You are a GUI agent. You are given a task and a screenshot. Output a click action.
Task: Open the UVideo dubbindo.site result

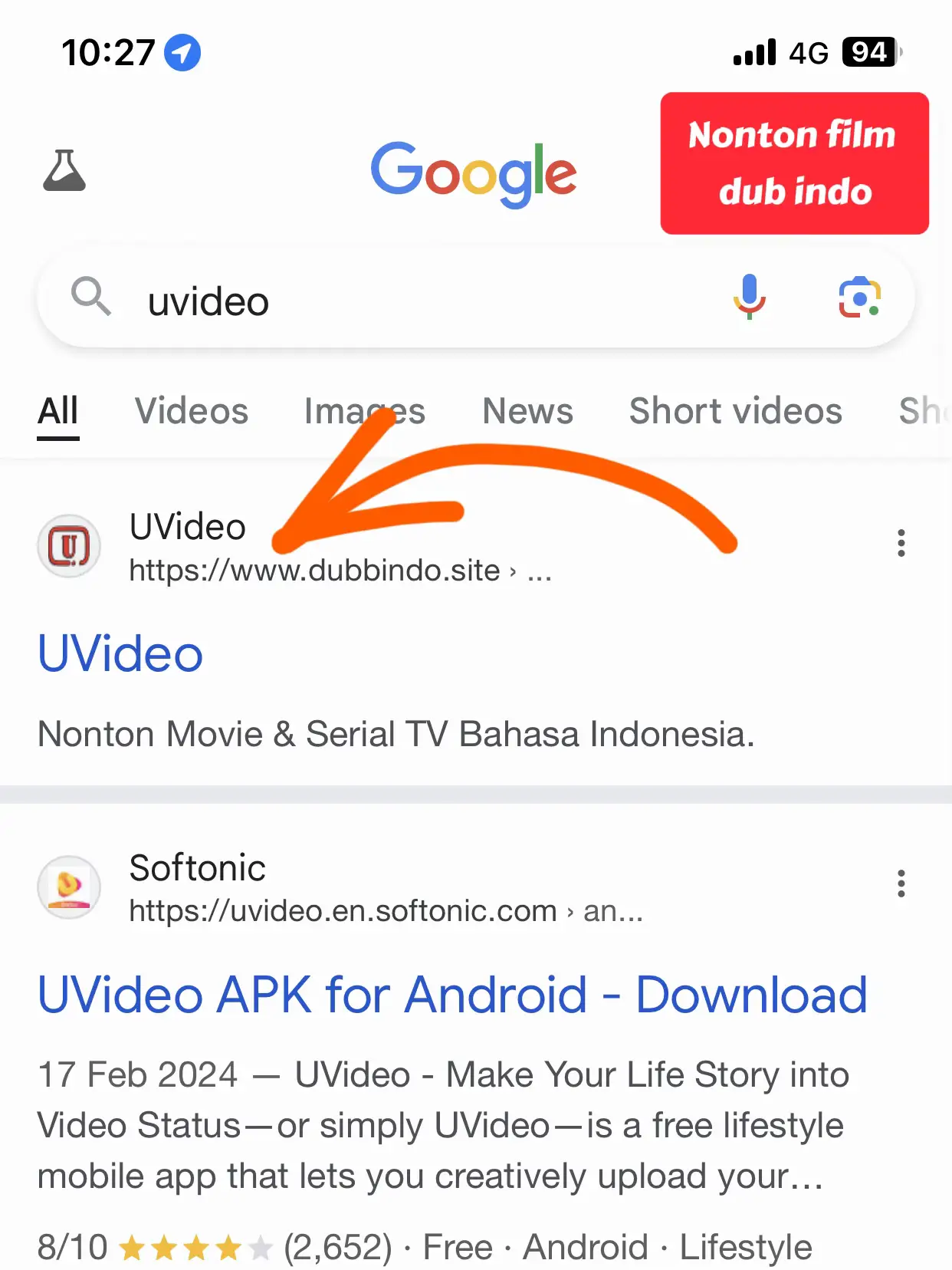(x=120, y=654)
